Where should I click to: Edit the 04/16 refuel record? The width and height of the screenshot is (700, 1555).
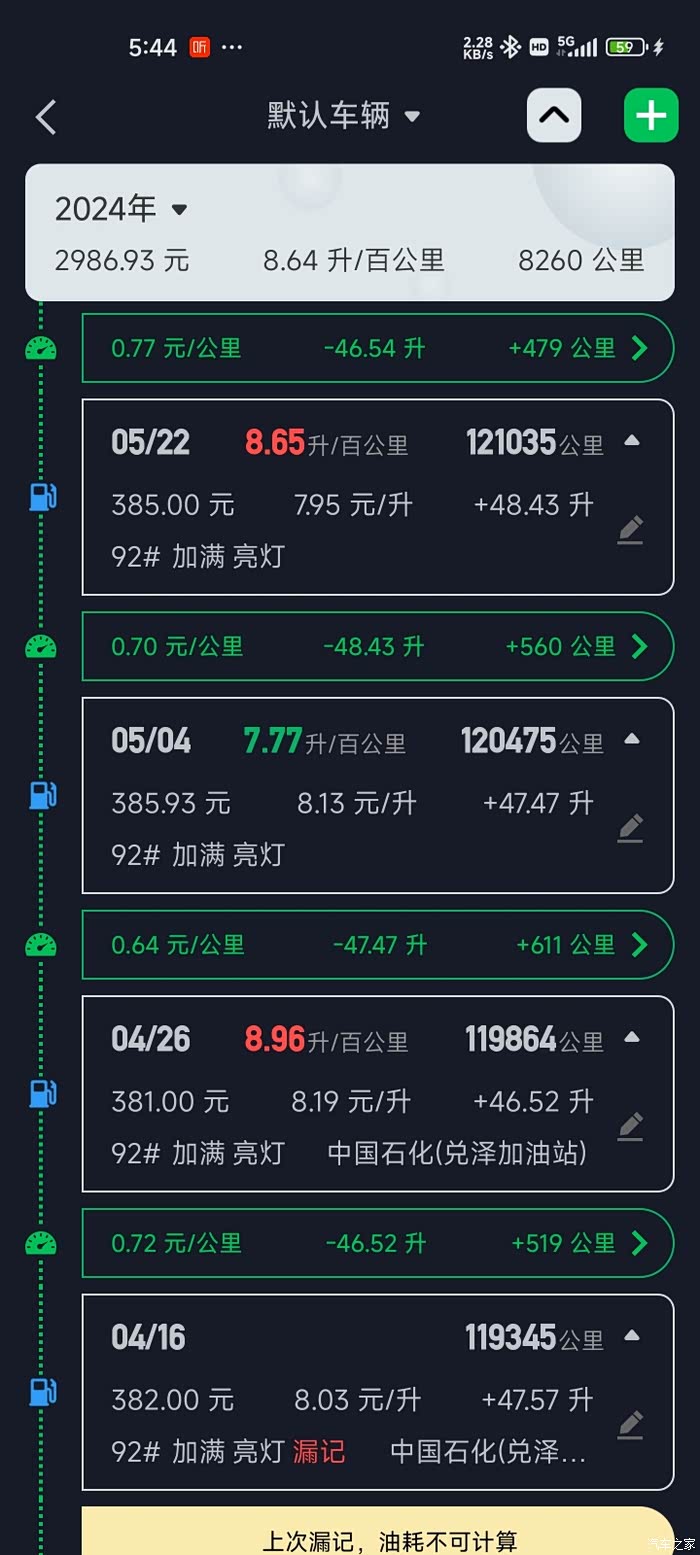click(630, 1424)
